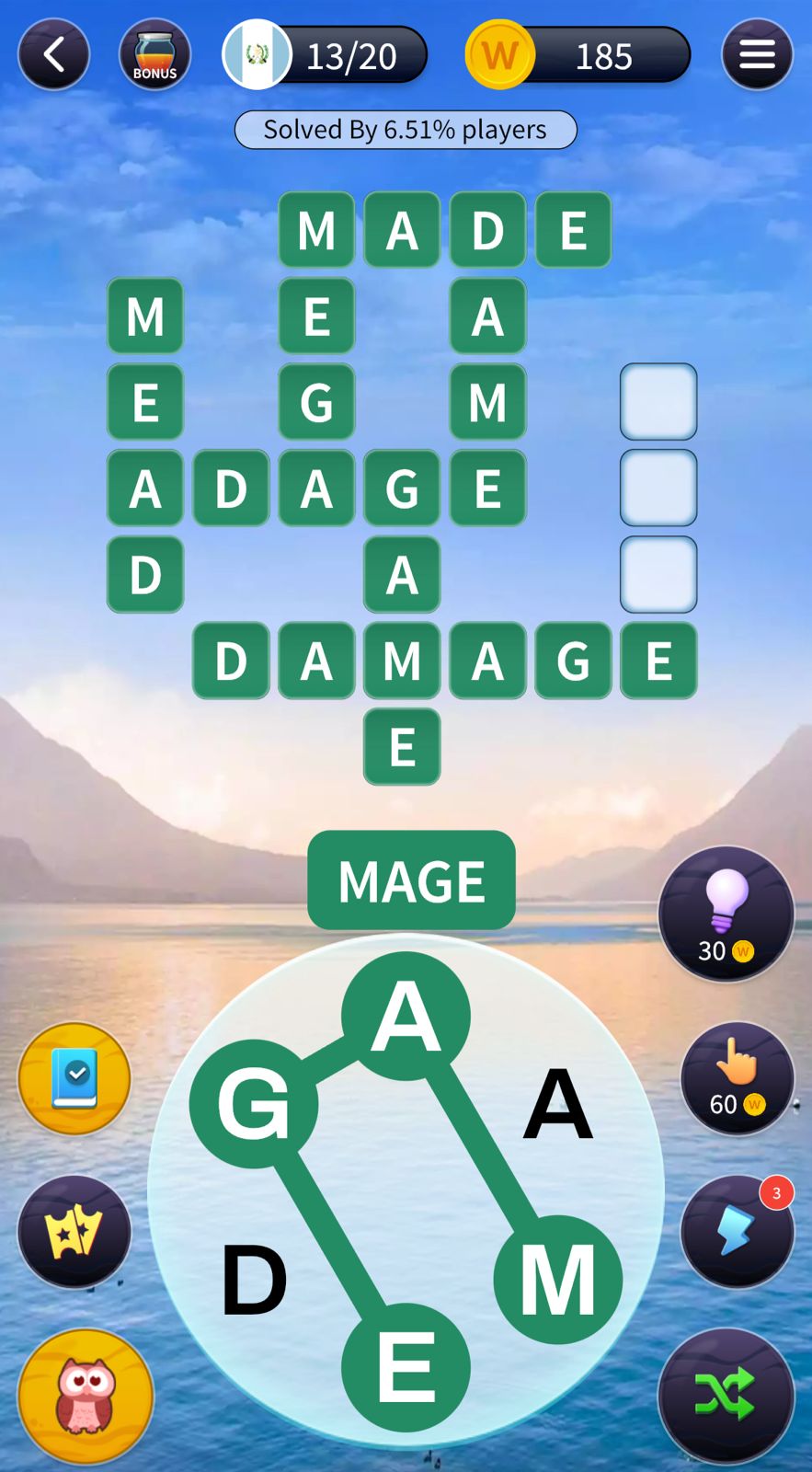
Task: Use the finger pointer hint for 60 coins
Action: pyautogui.click(x=737, y=1078)
